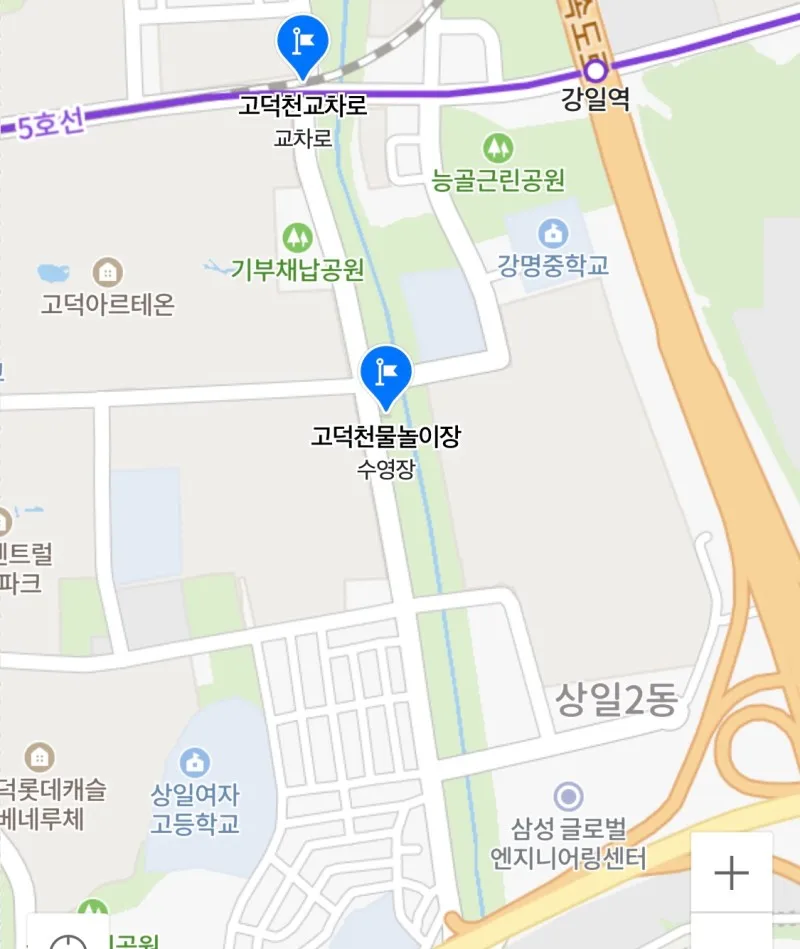
Task: Tap the 고덕아르테온 place icon
Action: tap(107, 271)
